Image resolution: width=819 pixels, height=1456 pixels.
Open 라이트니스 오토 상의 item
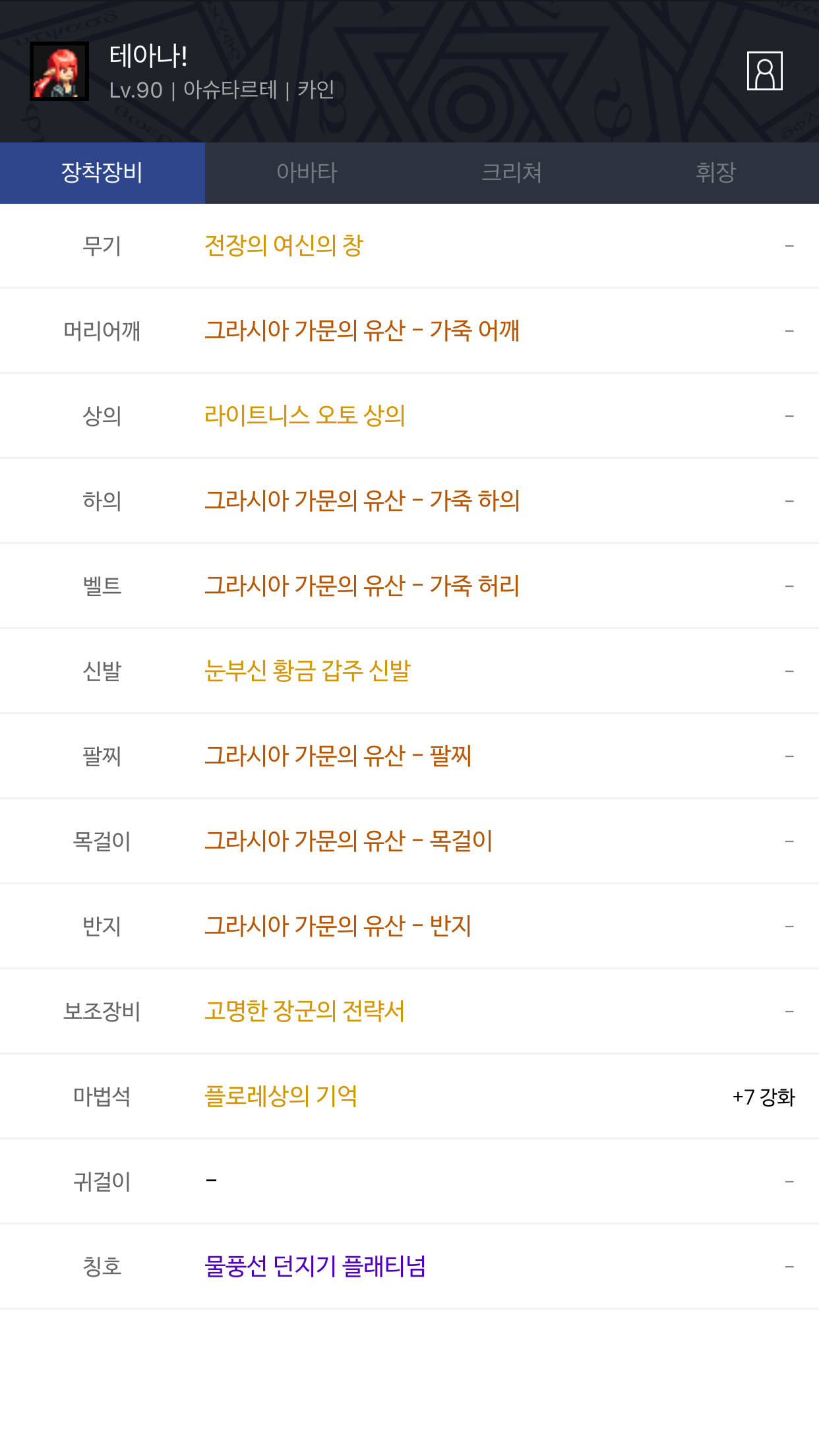305,416
